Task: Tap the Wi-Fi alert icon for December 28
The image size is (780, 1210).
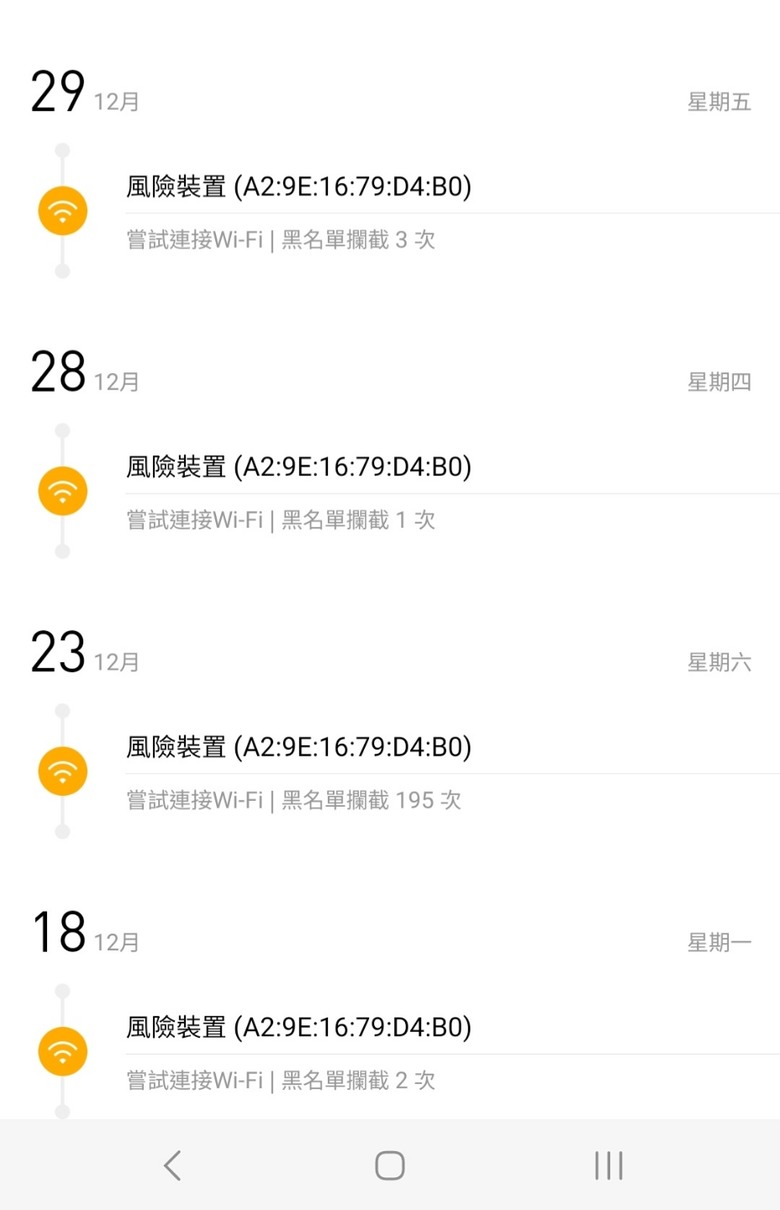Action: pos(62,491)
